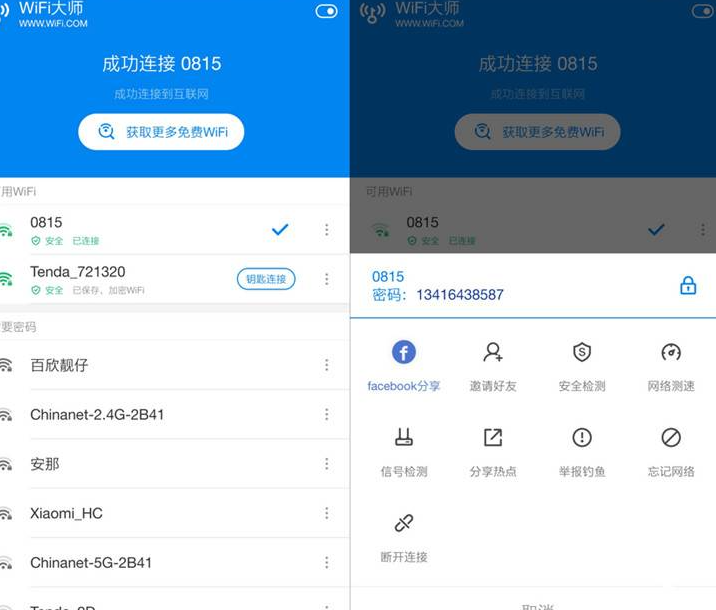This screenshot has width=716, height=610.
Task: Open the 百欣靓仔 network row
Action: point(150,365)
